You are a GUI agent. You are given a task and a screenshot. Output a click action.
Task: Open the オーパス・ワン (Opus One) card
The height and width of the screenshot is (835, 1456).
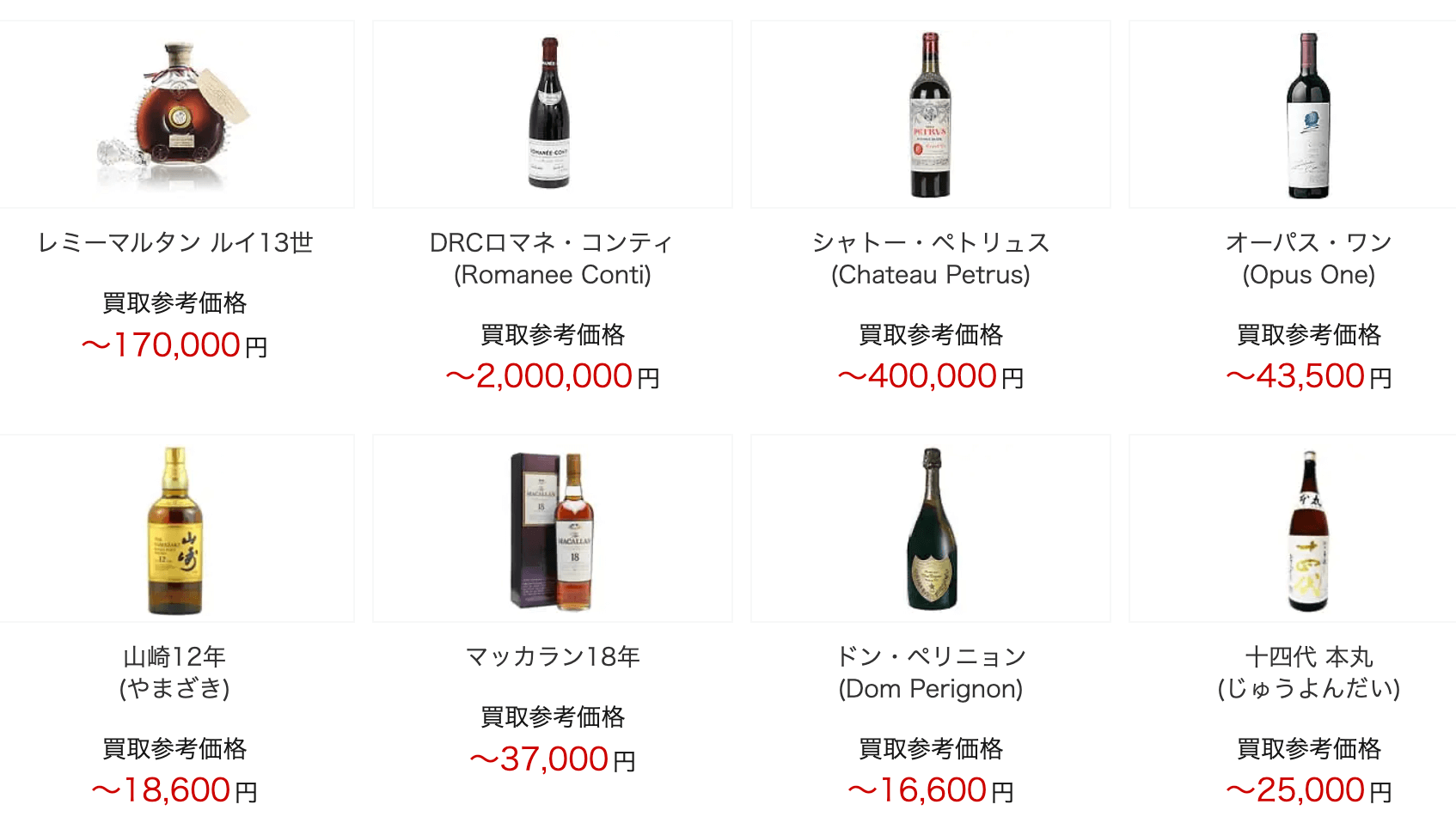pos(1307,115)
